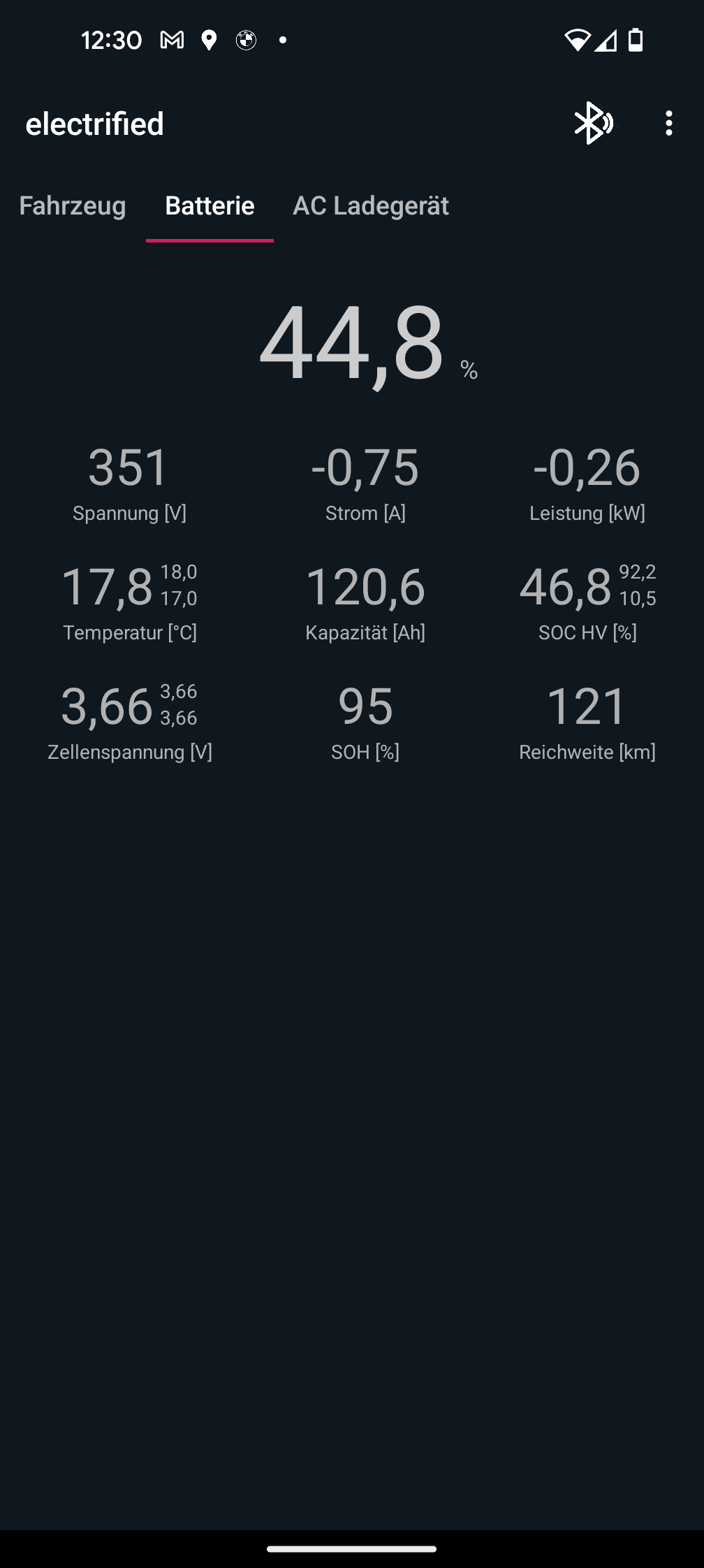704x1568 pixels.
Task: Select the Batterie tab
Action: click(209, 205)
